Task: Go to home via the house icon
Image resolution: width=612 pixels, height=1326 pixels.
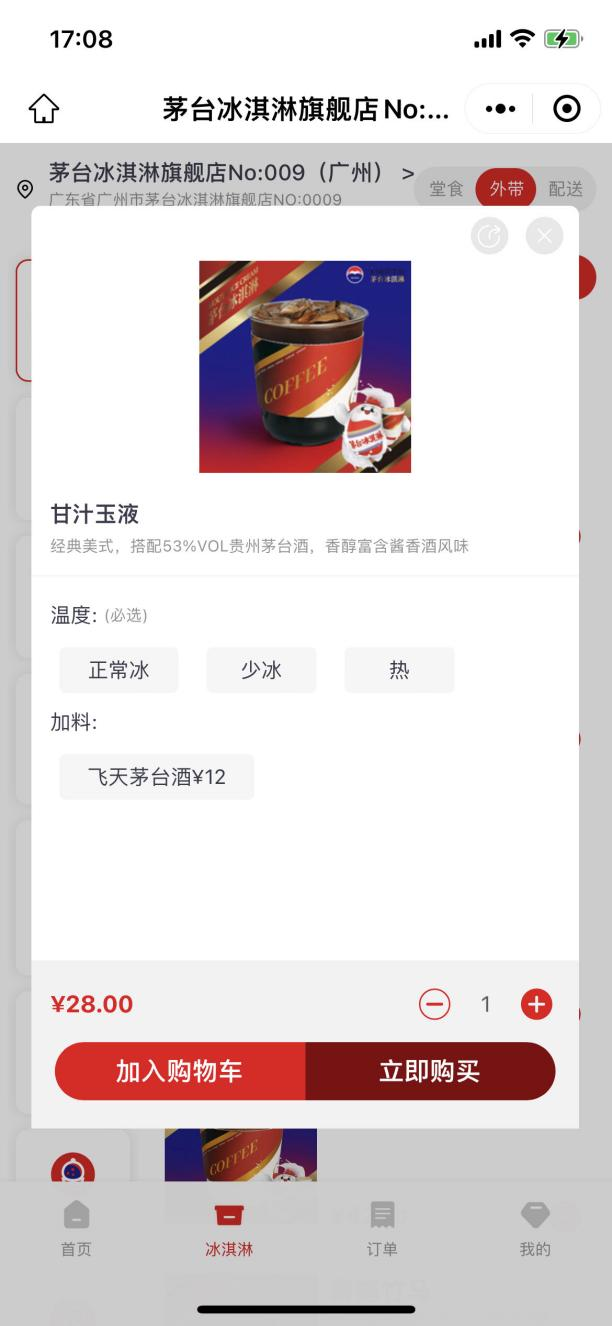Action: pyautogui.click(x=44, y=109)
